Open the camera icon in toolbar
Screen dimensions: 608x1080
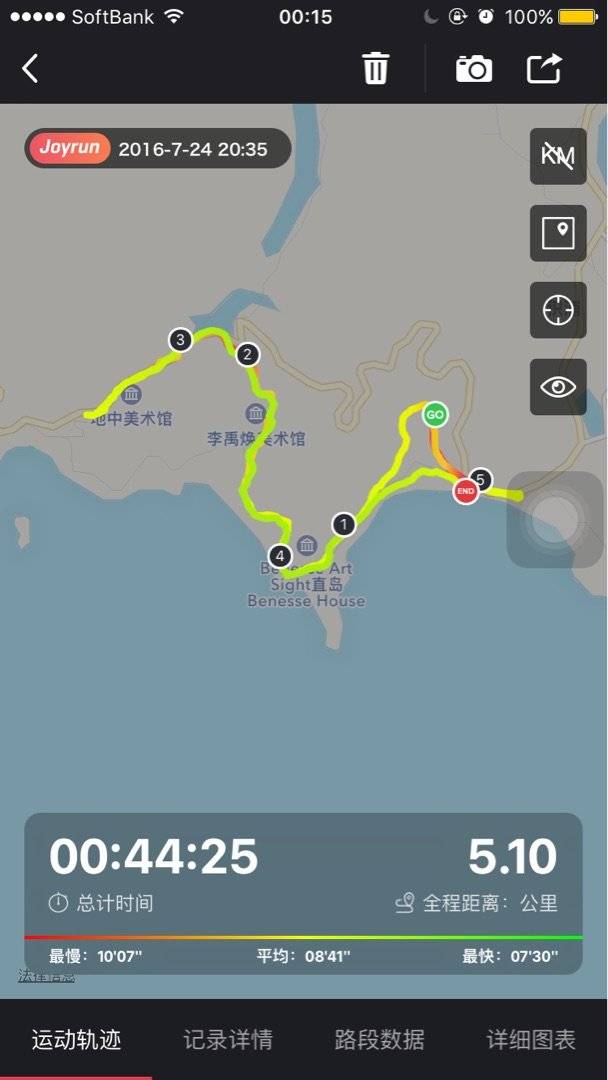pyautogui.click(x=474, y=69)
